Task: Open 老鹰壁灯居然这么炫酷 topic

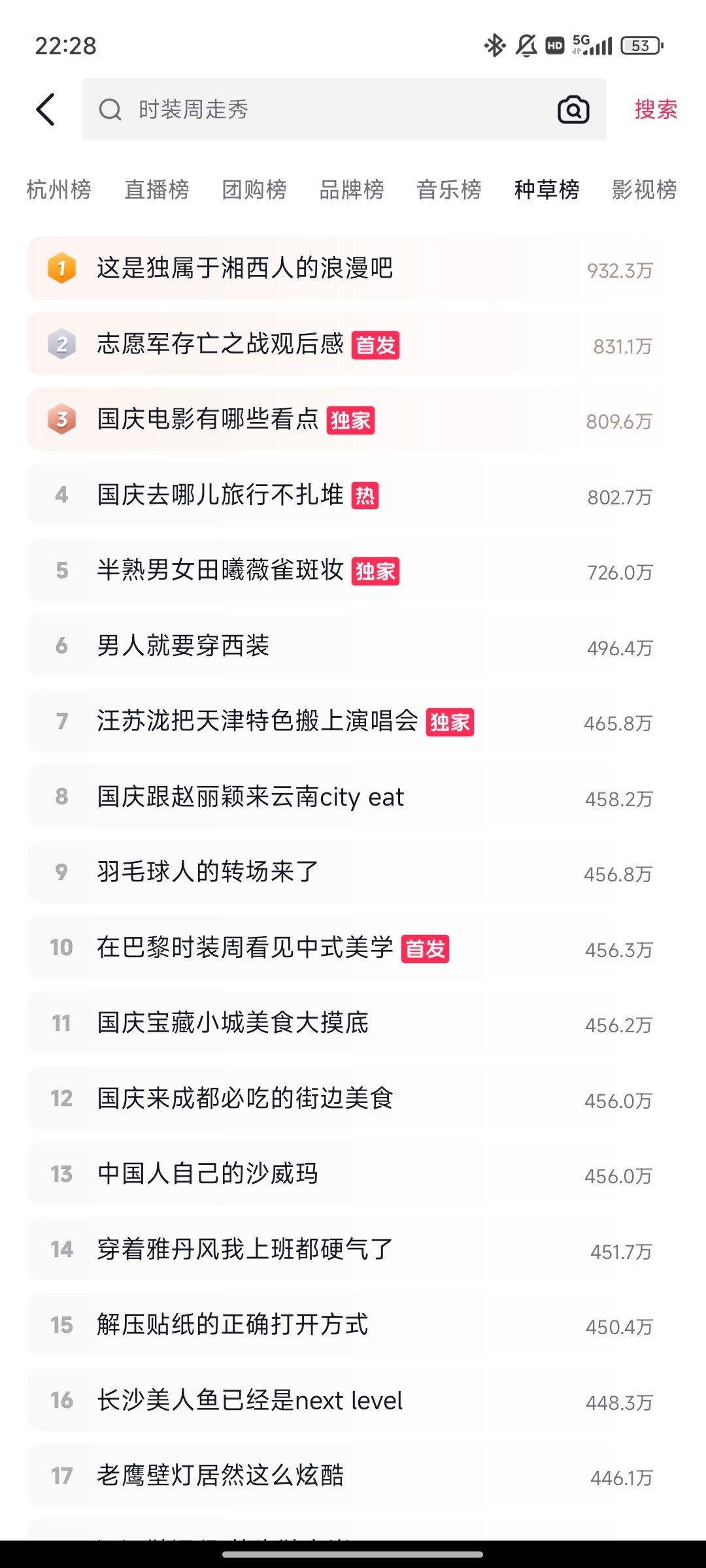Action: pyautogui.click(x=220, y=1476)
